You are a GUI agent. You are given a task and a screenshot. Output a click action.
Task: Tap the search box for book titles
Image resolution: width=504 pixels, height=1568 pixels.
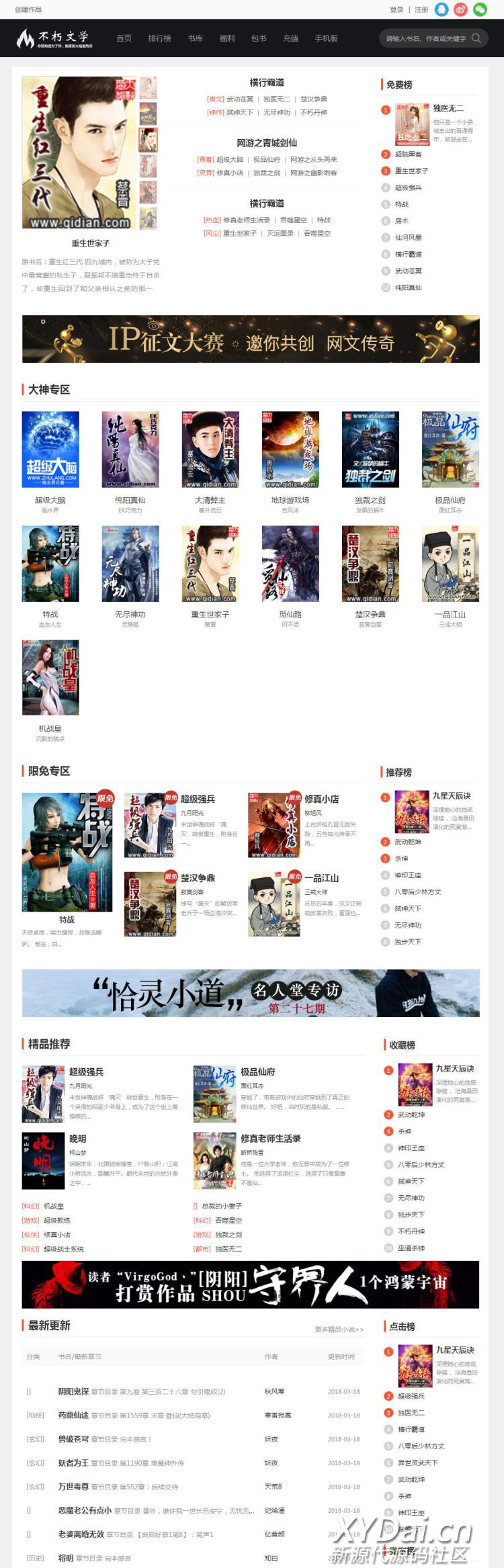point(425,38)
